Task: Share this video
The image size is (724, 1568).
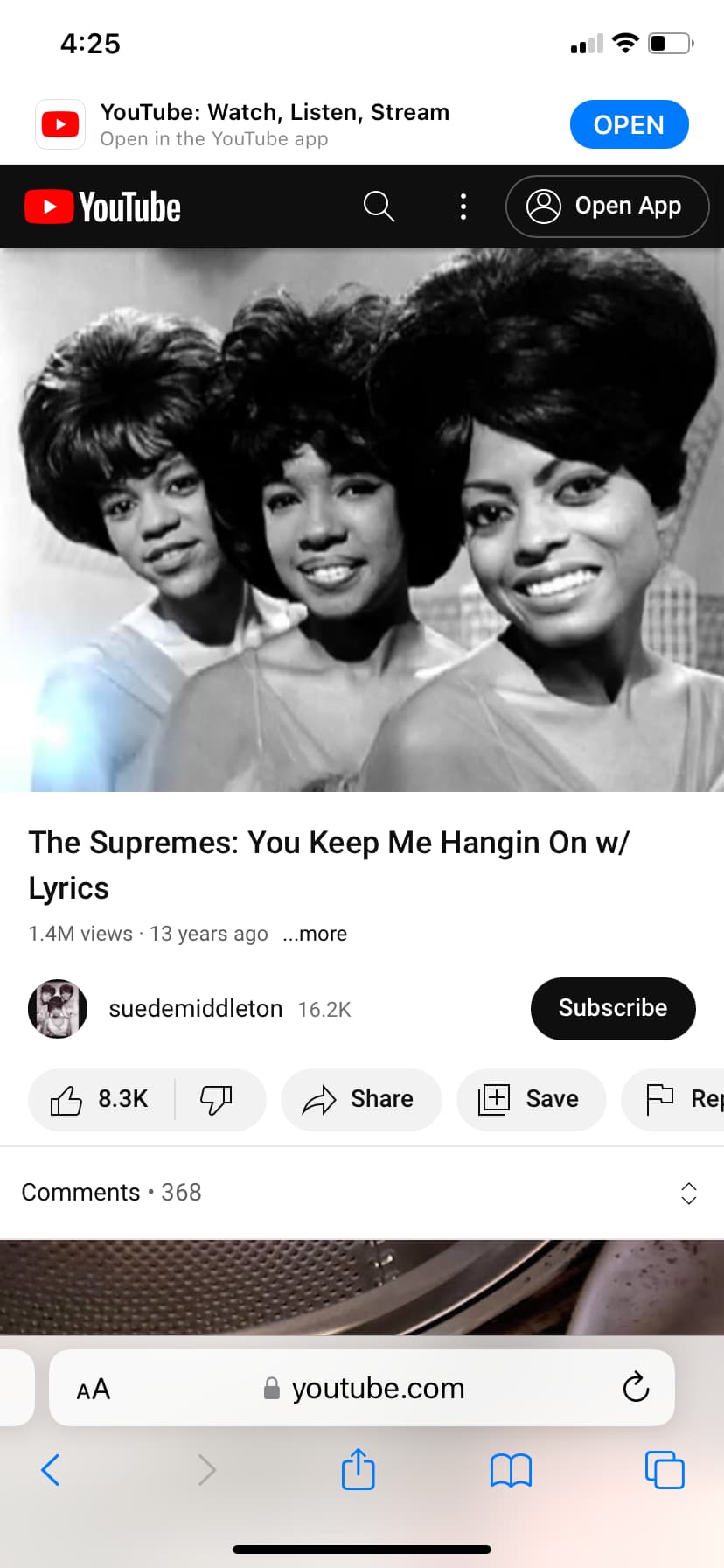Action: (360, 1099)
